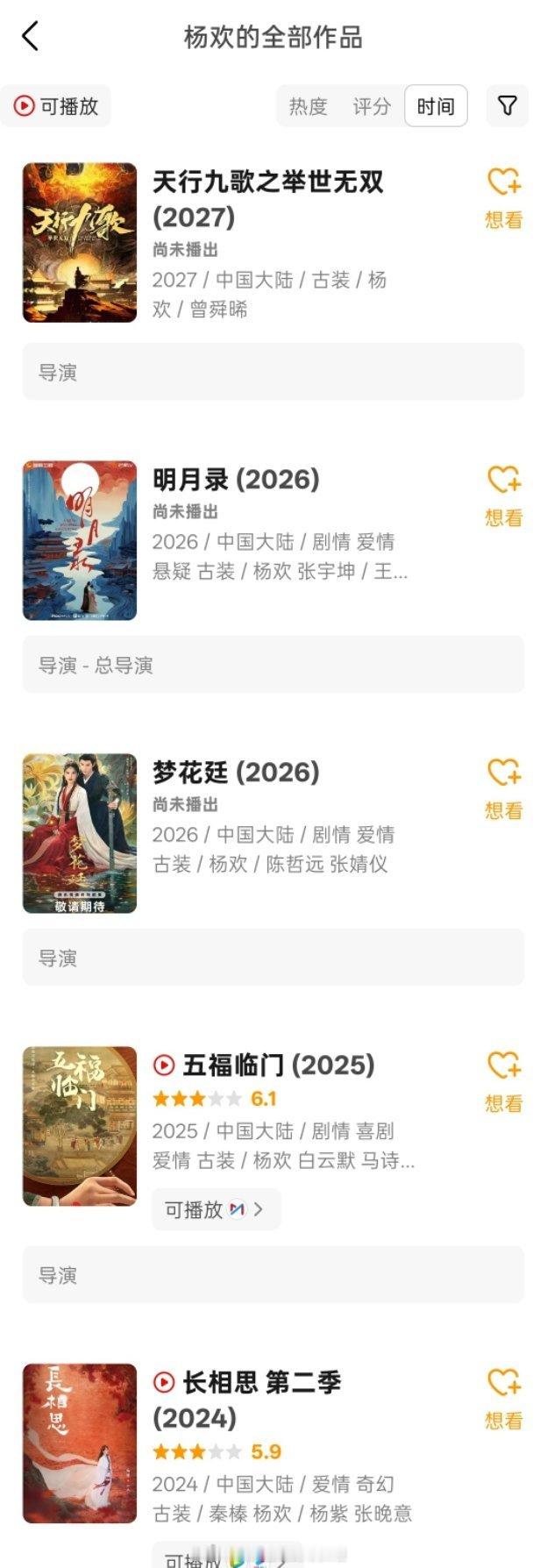547x1568 pixels.
Task: Sort works by 热度
Action: pyautogui.click(x=308, y=106)
